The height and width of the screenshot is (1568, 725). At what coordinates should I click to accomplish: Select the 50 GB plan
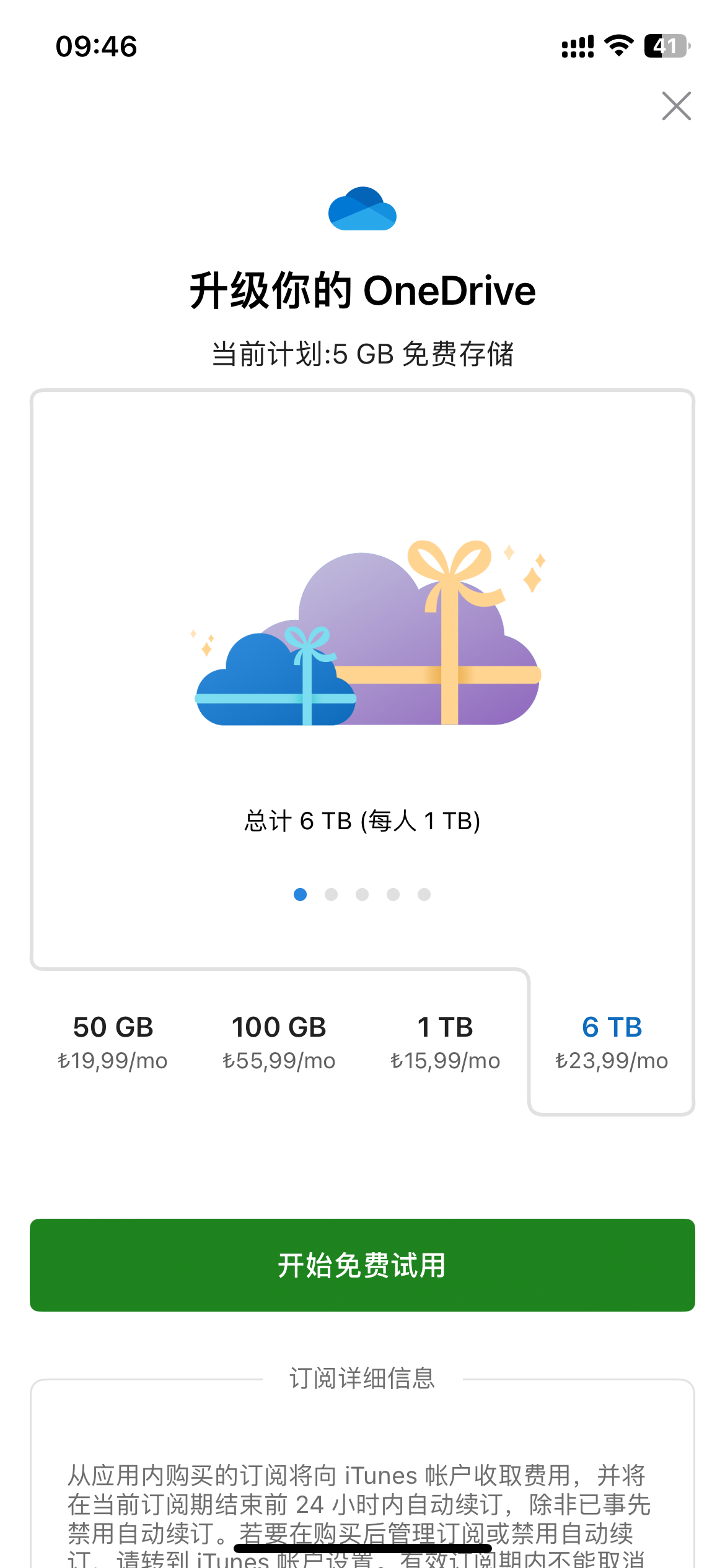(x=113, y=1043)
